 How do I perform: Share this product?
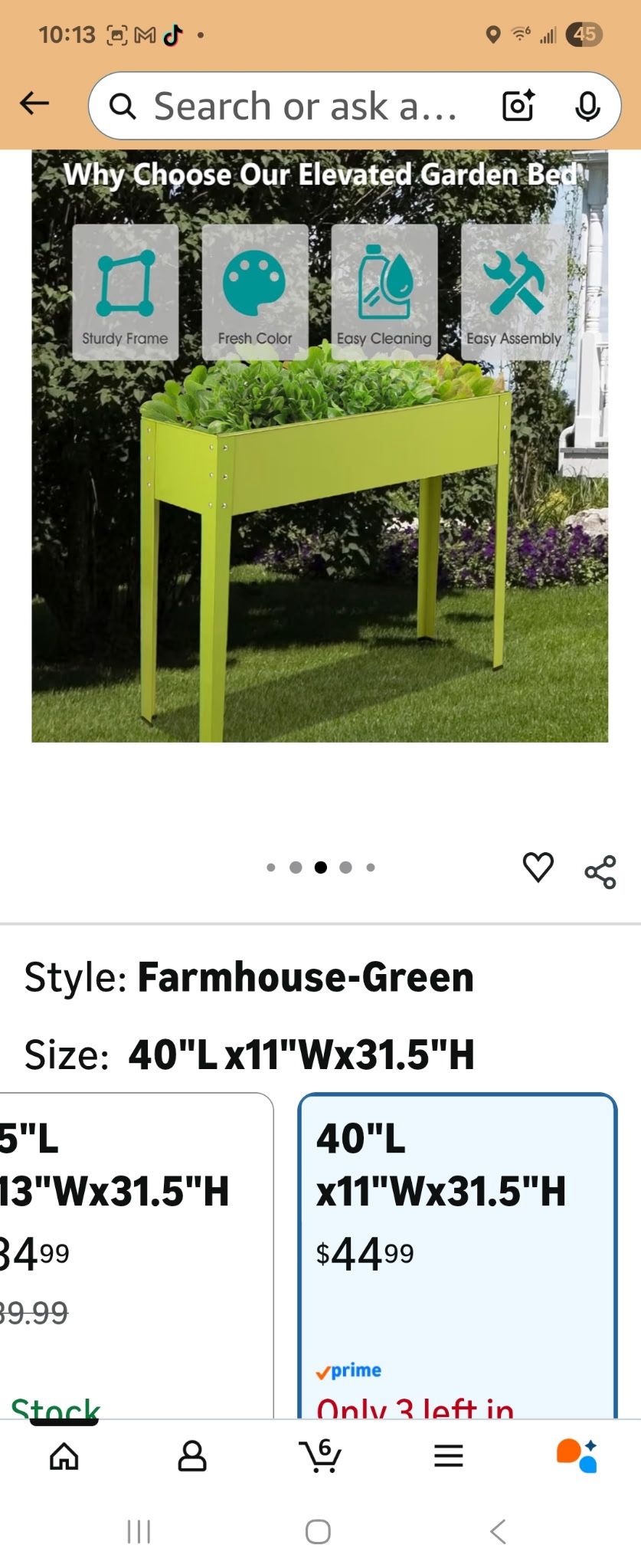[600, 872]
